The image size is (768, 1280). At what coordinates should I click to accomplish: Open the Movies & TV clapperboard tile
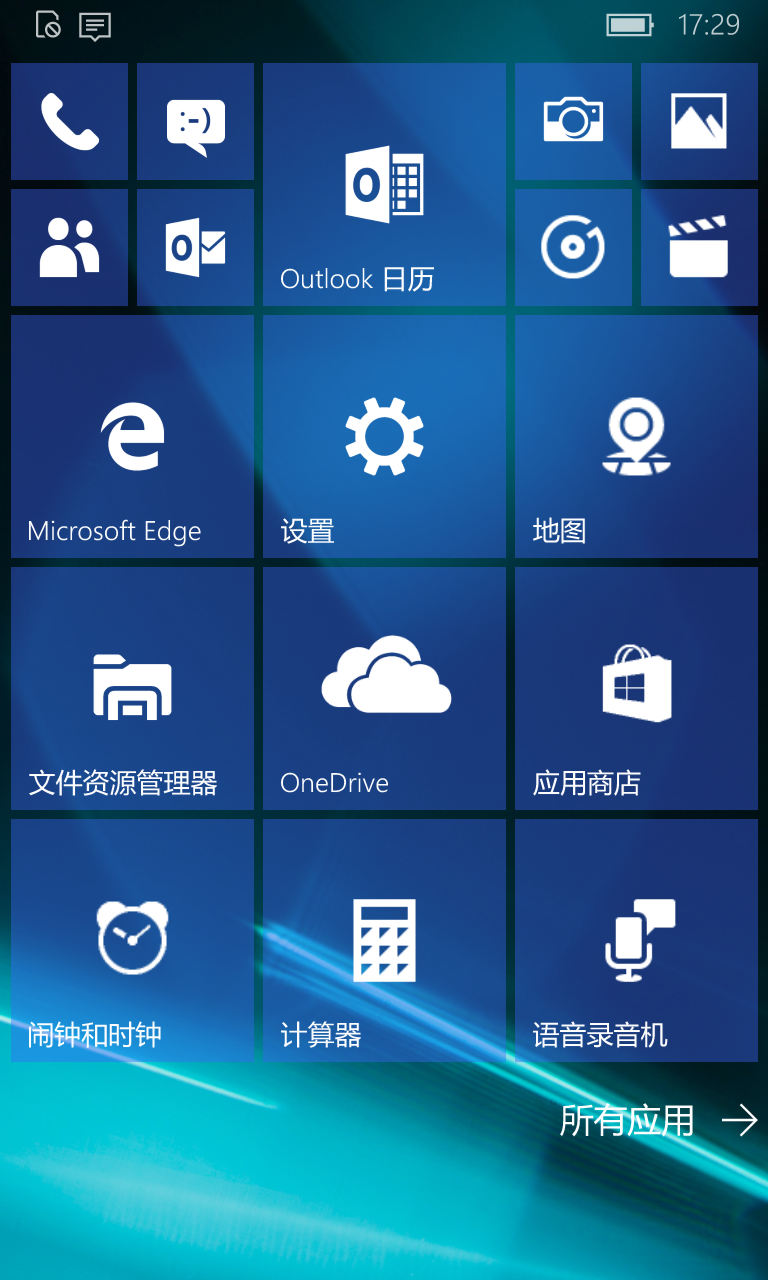699,247
